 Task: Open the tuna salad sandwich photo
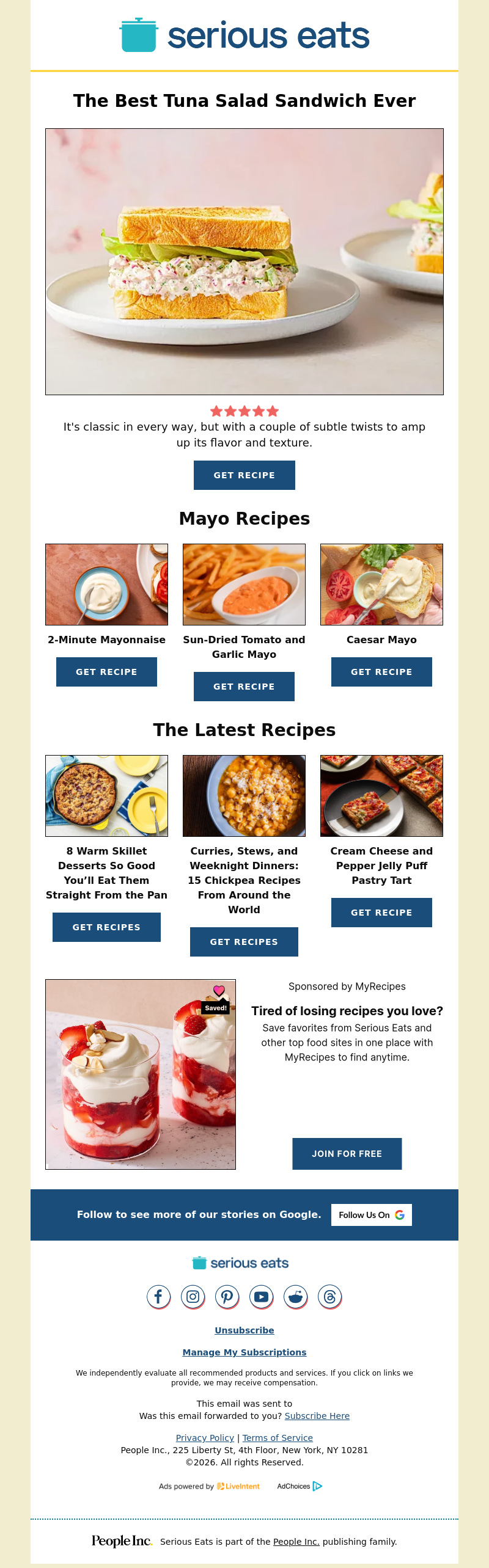pos(244,261)
